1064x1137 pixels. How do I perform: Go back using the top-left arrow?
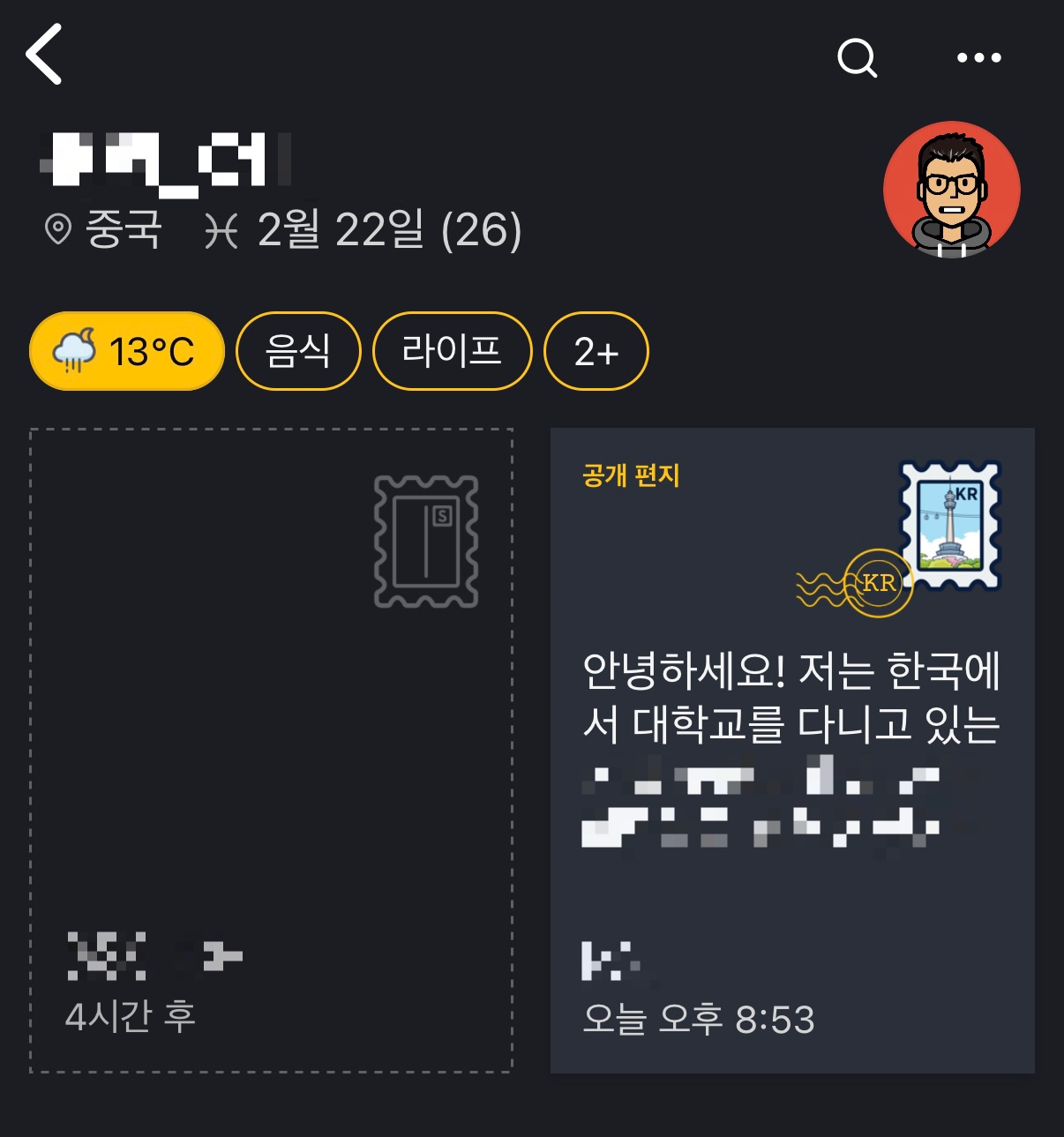pyautogui.click(x=44, y=55)
